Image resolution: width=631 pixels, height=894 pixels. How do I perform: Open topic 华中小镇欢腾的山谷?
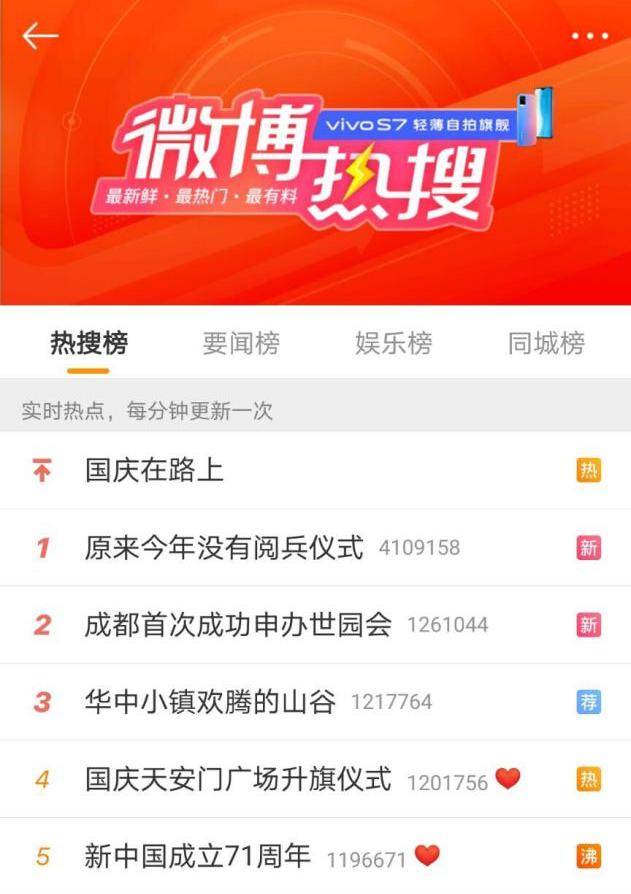[210, 702]
